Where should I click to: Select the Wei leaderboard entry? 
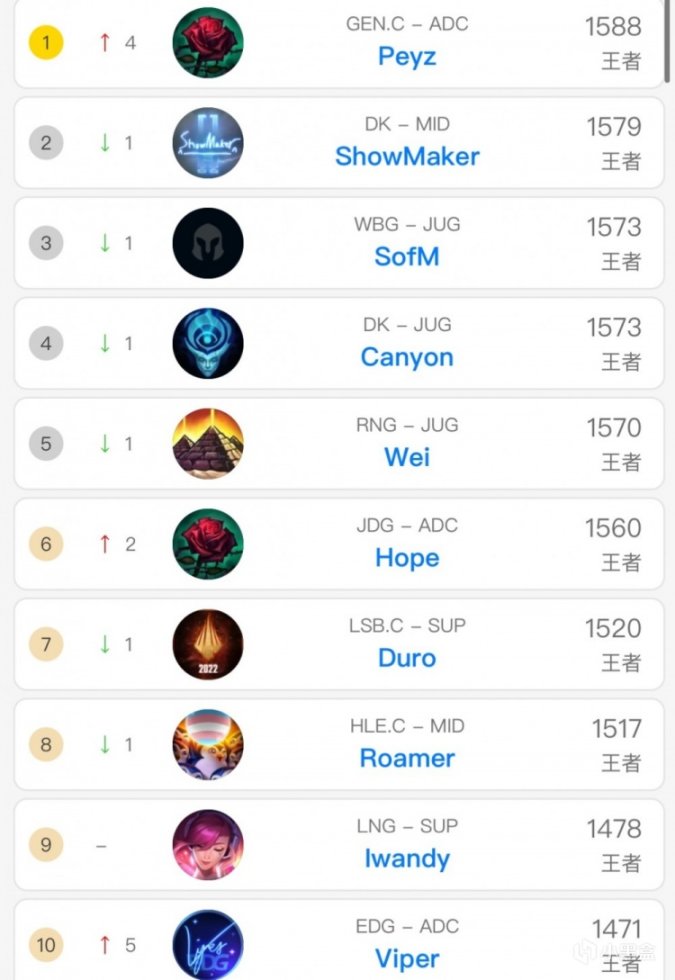click(x=407, y=457)
